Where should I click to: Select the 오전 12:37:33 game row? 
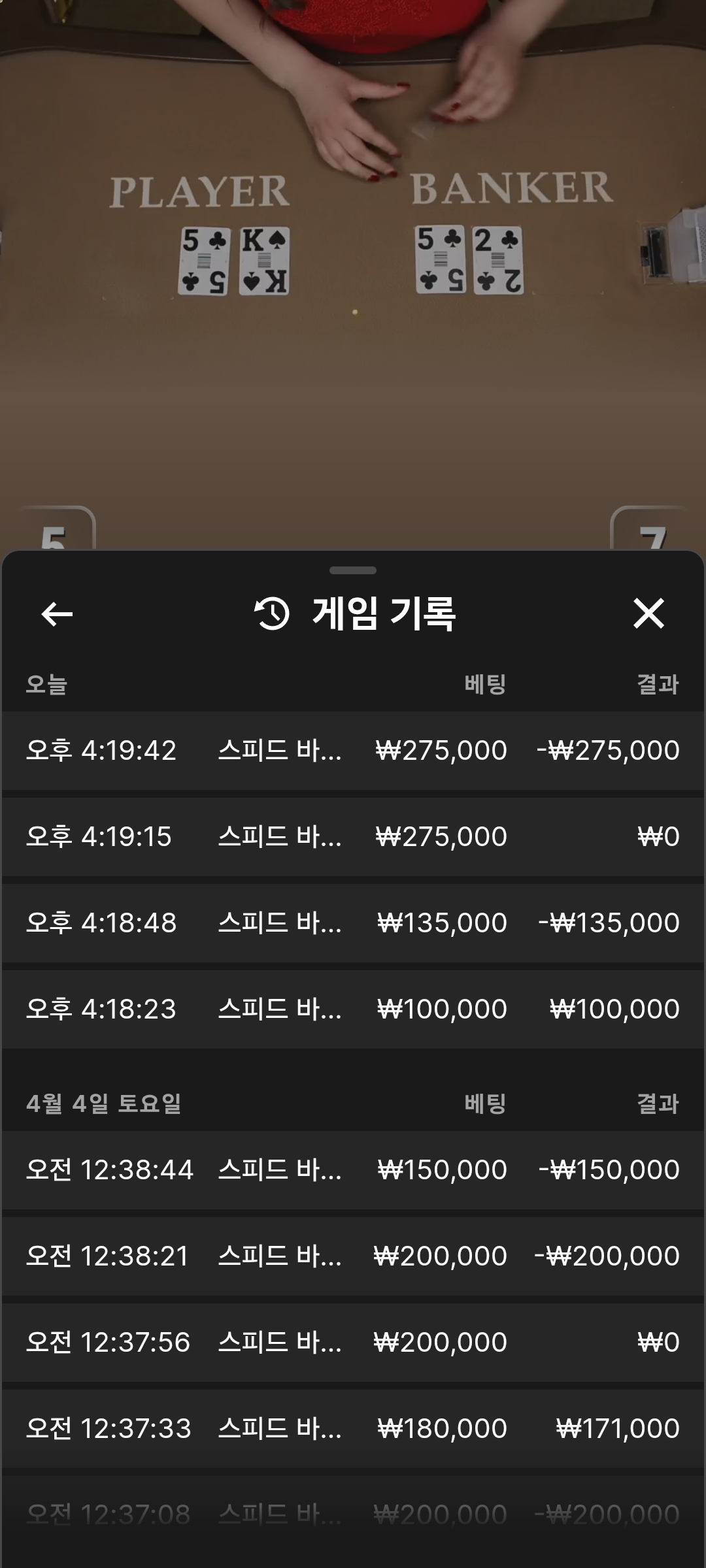[x=353, y=1428]
